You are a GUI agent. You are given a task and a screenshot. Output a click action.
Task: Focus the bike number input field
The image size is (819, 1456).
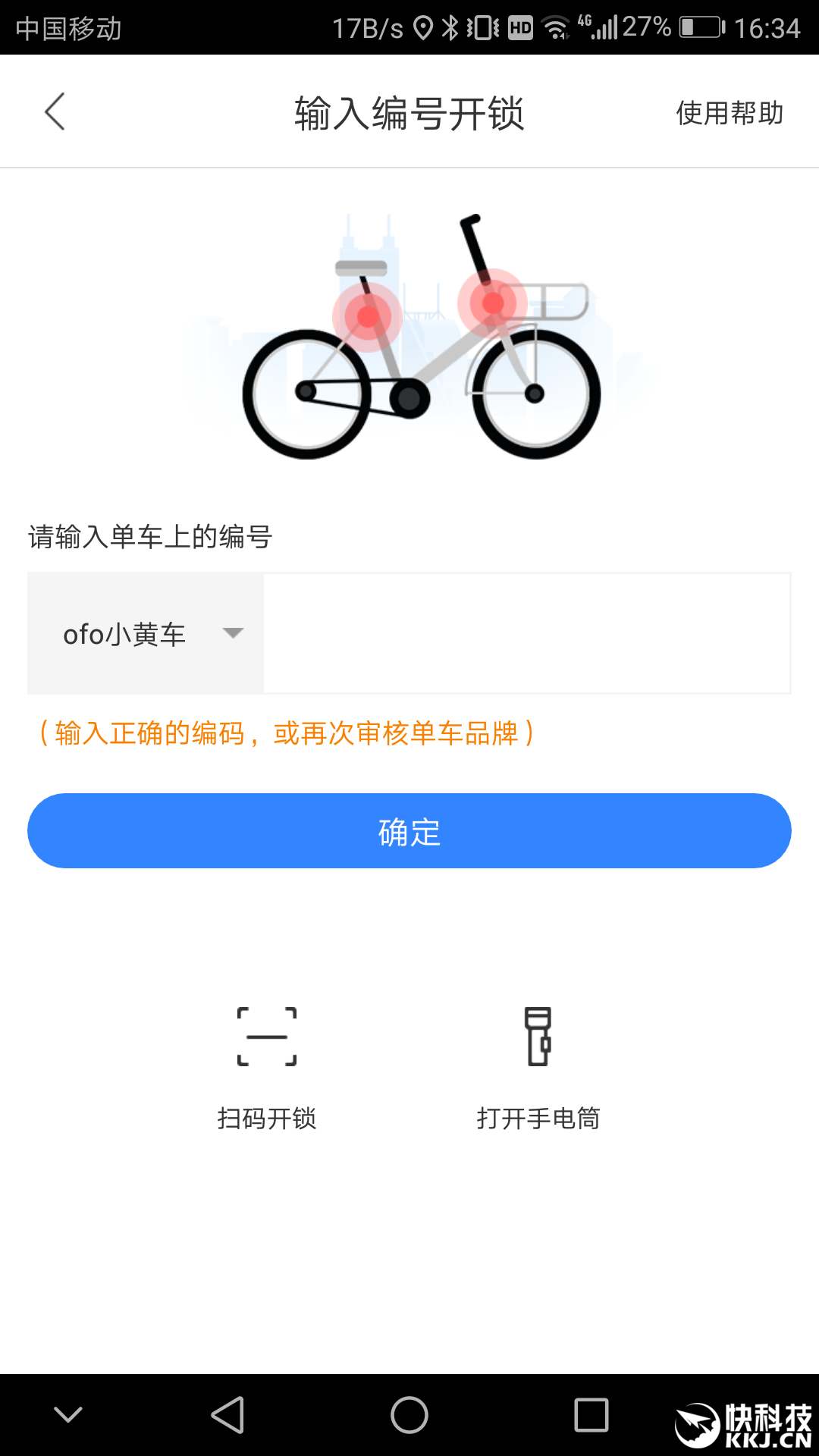point(526,633)
